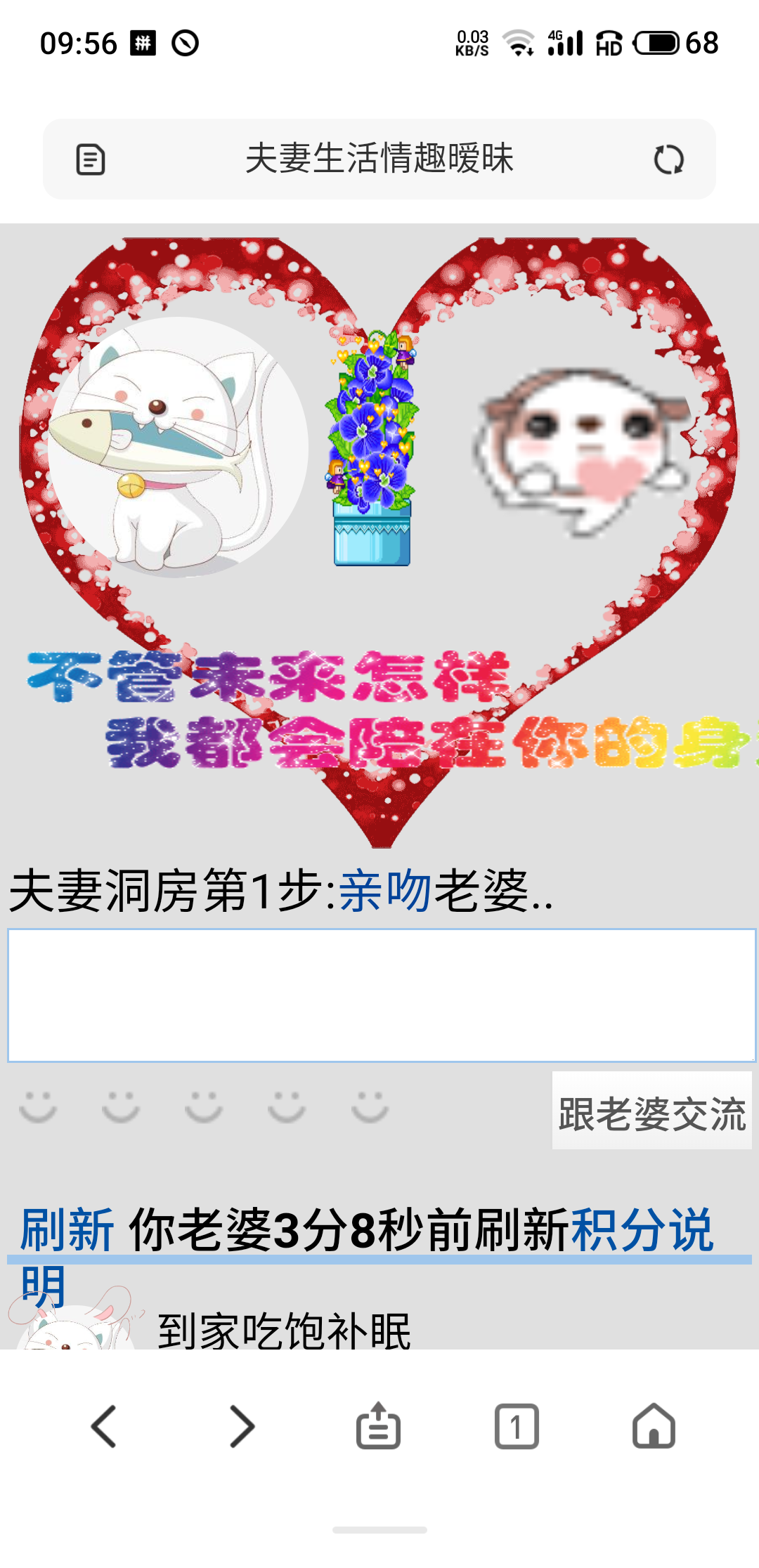
Task: Reload the page with refresh icon
Action: [x=668, y=159]
